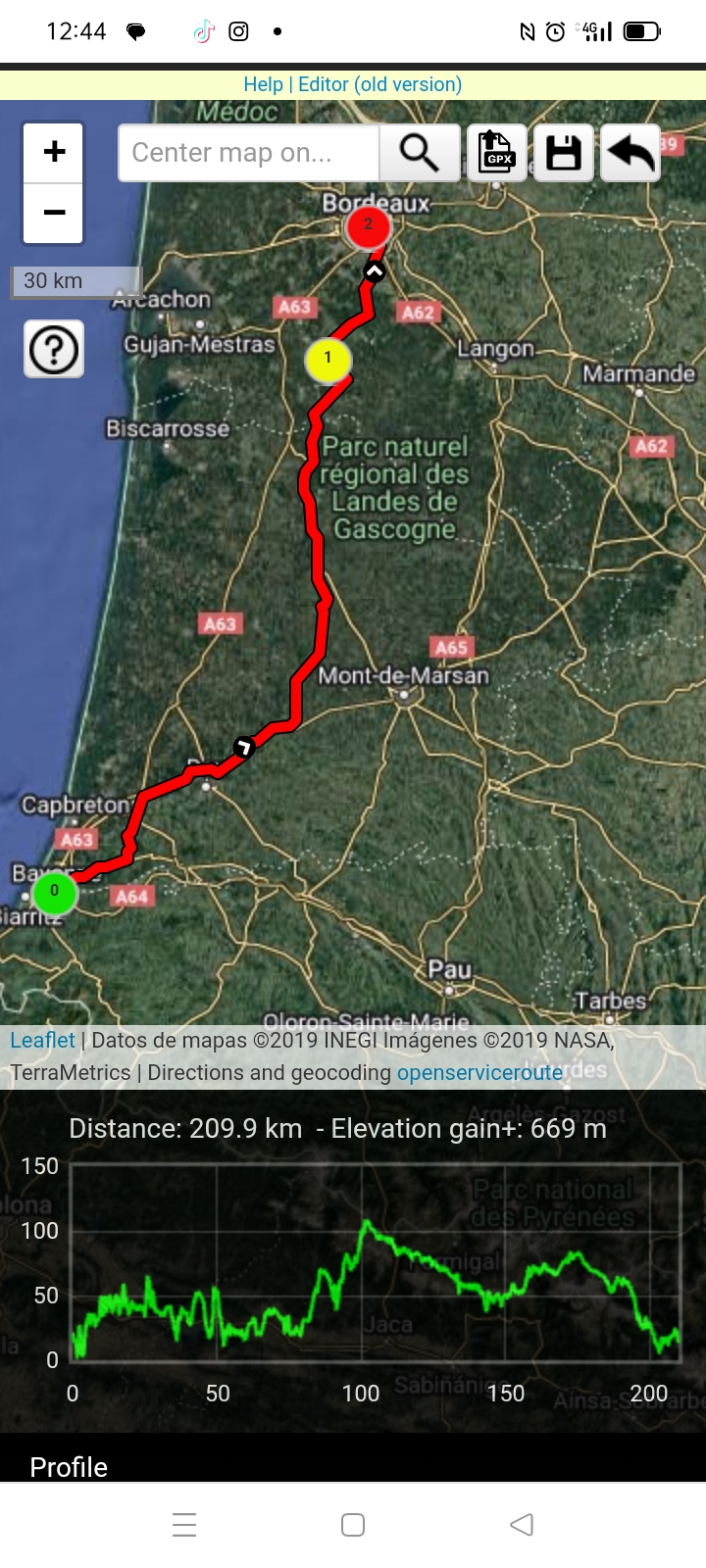
Task: Open the Leaflet attribution link
Action: [x=42, y=1041]
